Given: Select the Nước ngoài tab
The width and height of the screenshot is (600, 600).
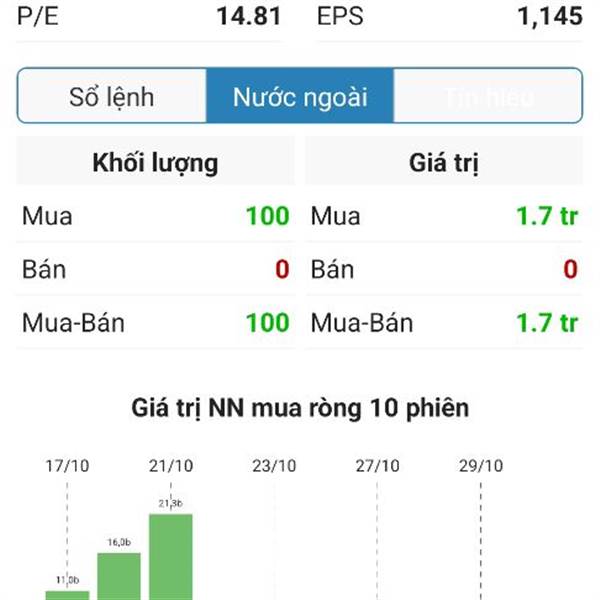Looking at the screenshot, I should [300, 97].
